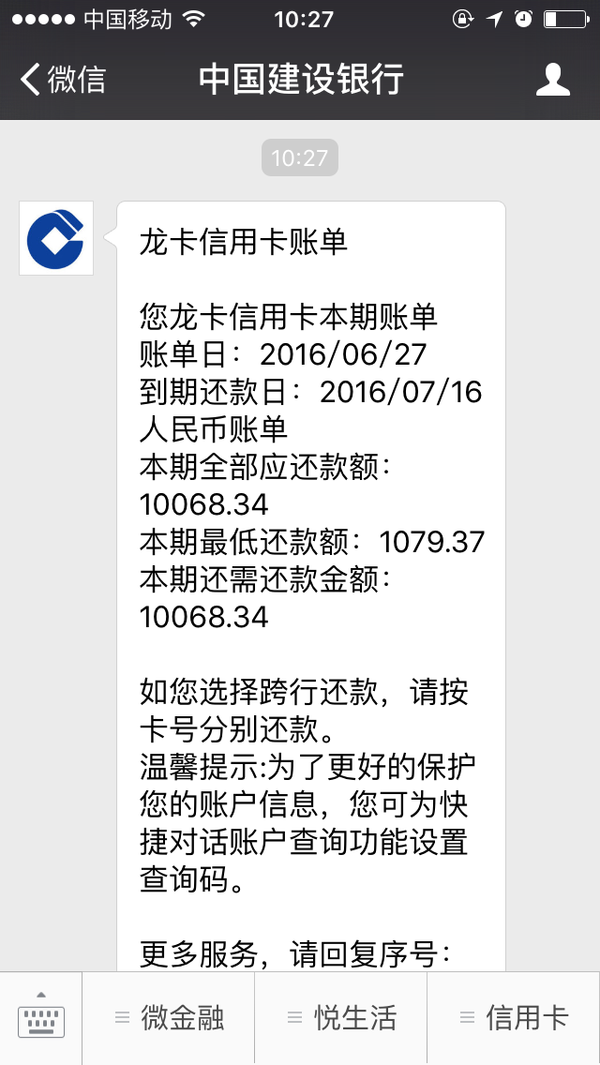600x1065 pixels.
Task: Switch to keyboard input mode
Action: (x=41, y=1017)
